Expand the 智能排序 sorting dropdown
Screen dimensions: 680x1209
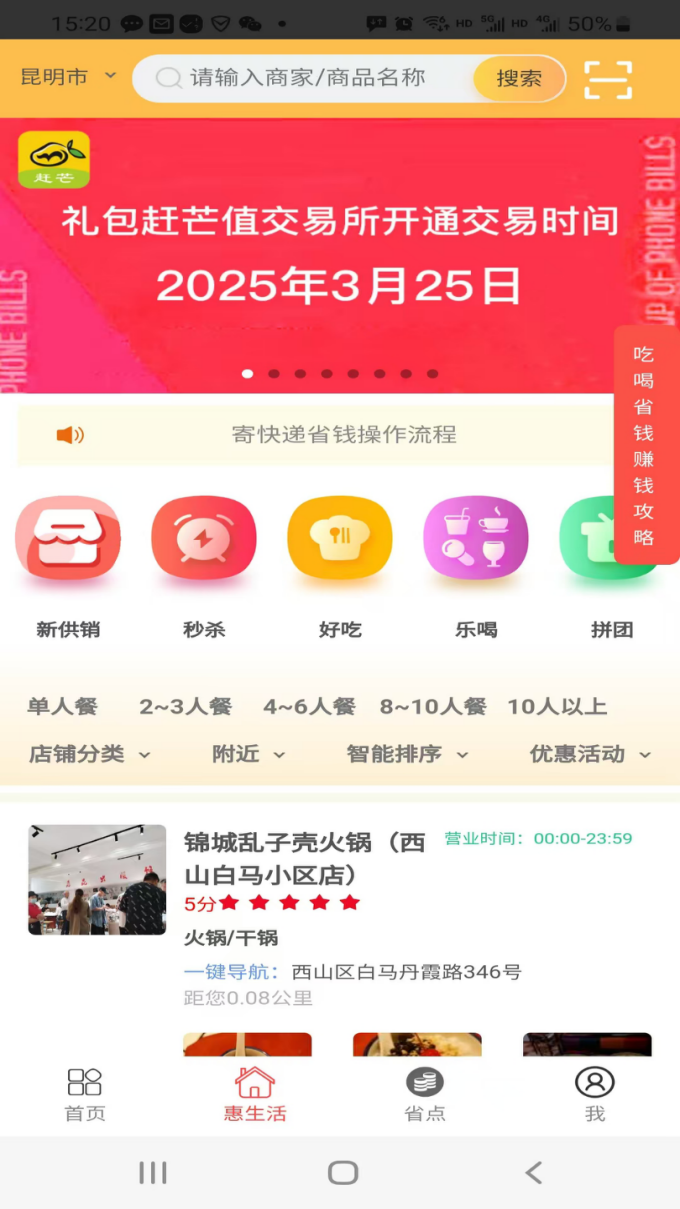tap(406, 754)
